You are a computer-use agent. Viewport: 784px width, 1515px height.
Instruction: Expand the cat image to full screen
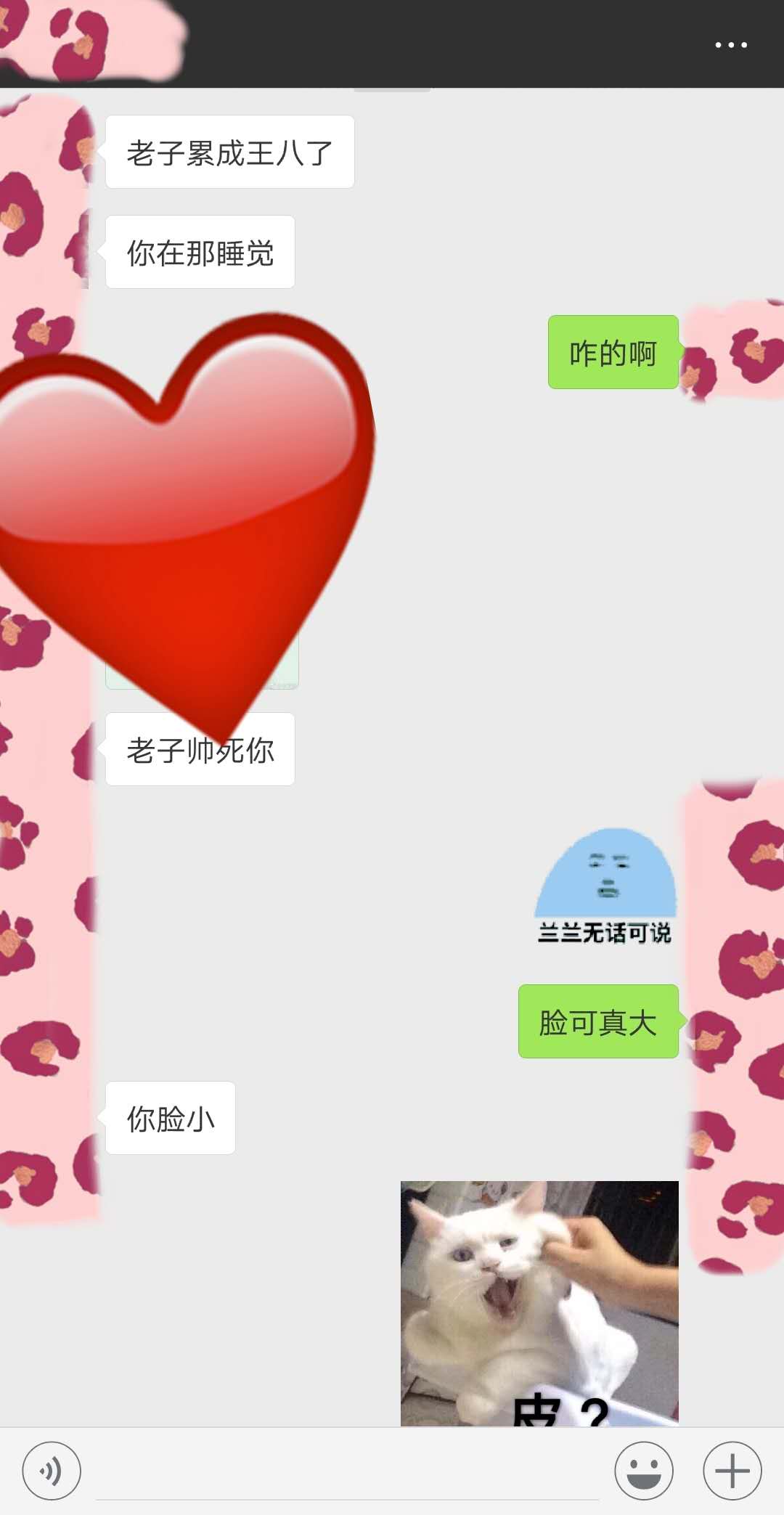[539, 1299]
